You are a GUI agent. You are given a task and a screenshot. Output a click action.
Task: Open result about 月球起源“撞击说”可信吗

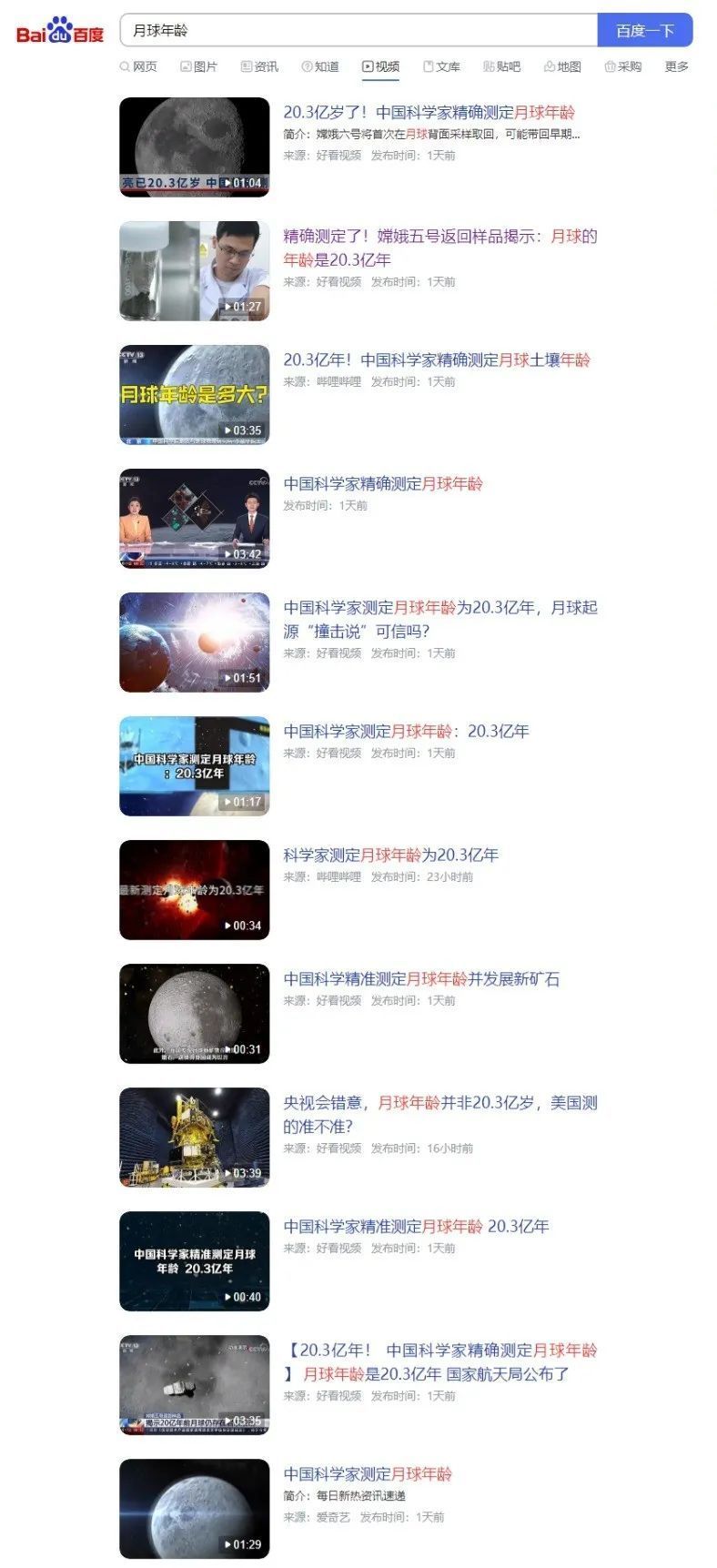coord(439,619)
